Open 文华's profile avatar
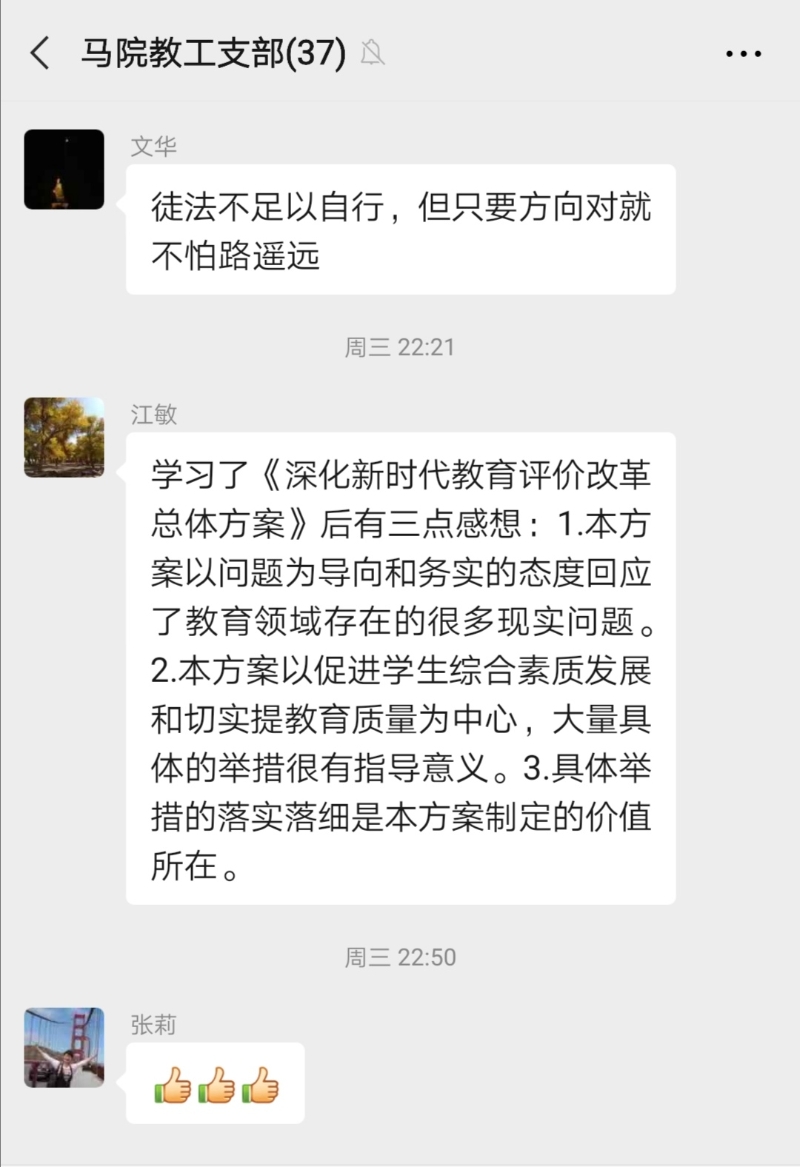The width and height of the screenshot is (800, 1167). pos(64,169)
